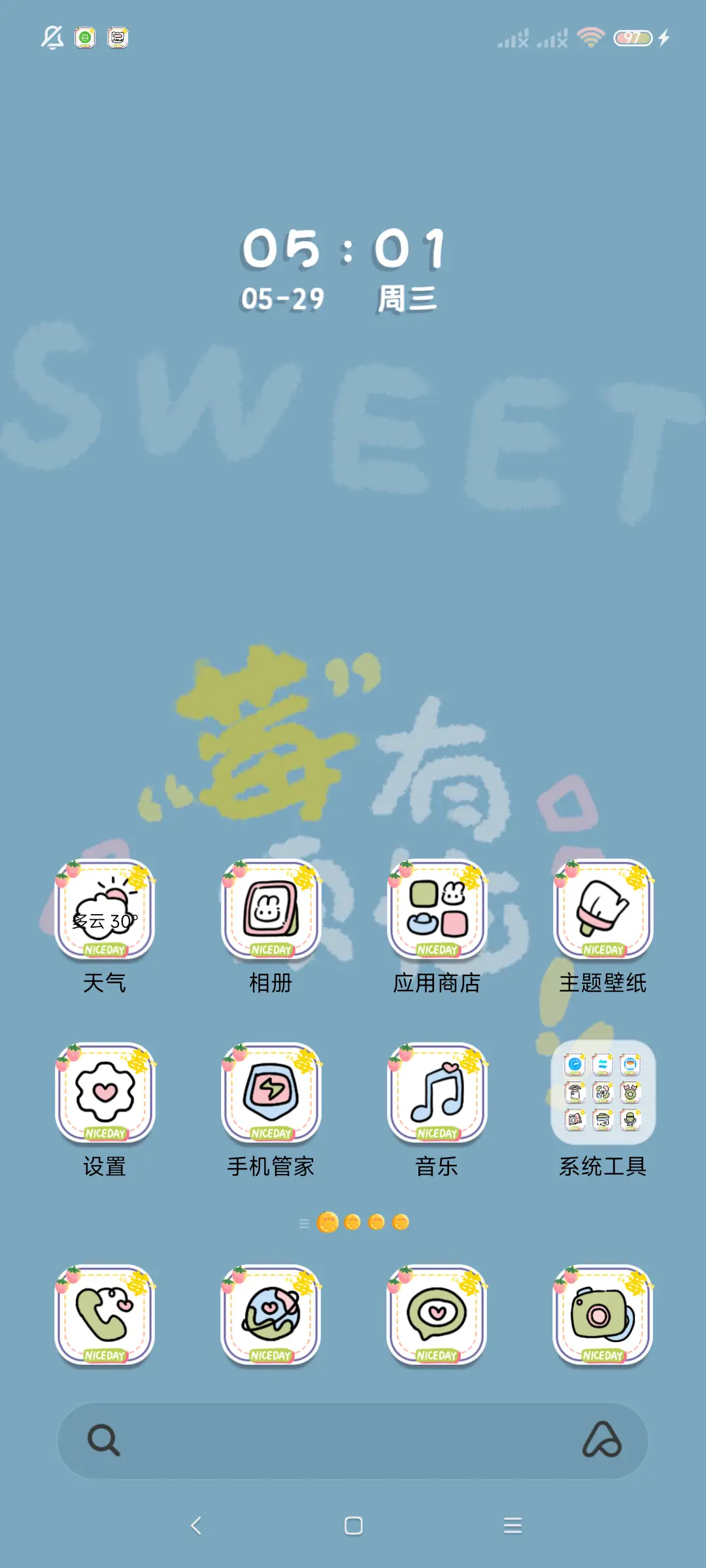The image size is (706, 1568).
Task: Launch the 应用商店 app store
Action: pyautogui.click(x=436, y=911)
